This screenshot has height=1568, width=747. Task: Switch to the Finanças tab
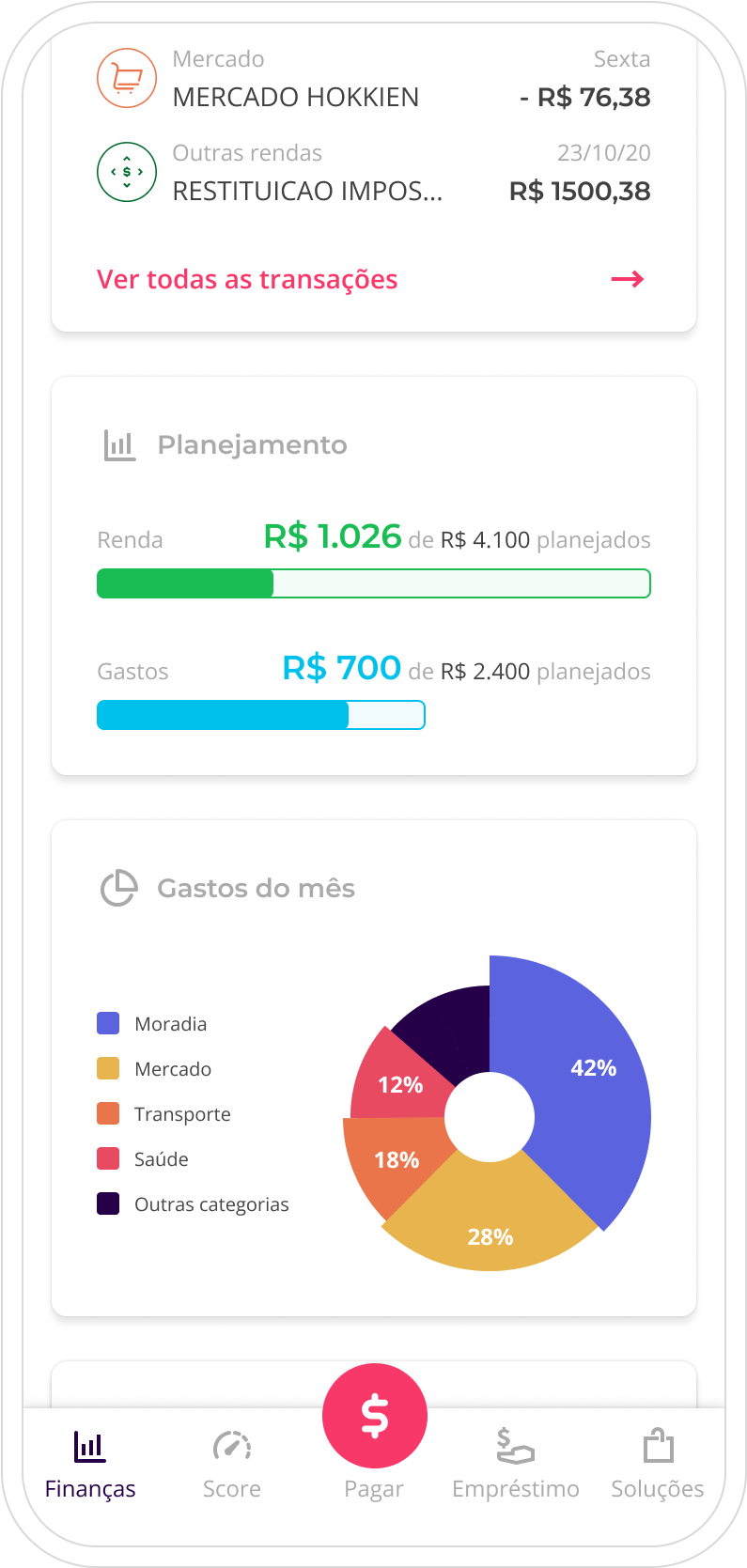pos(90,1466)
